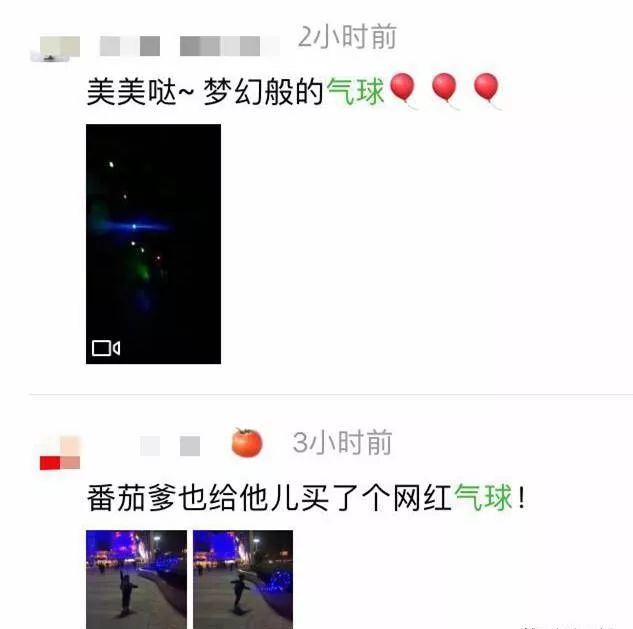
Task: Open second photo in the 番茄爹 balloon post
Action: (243, 578)
